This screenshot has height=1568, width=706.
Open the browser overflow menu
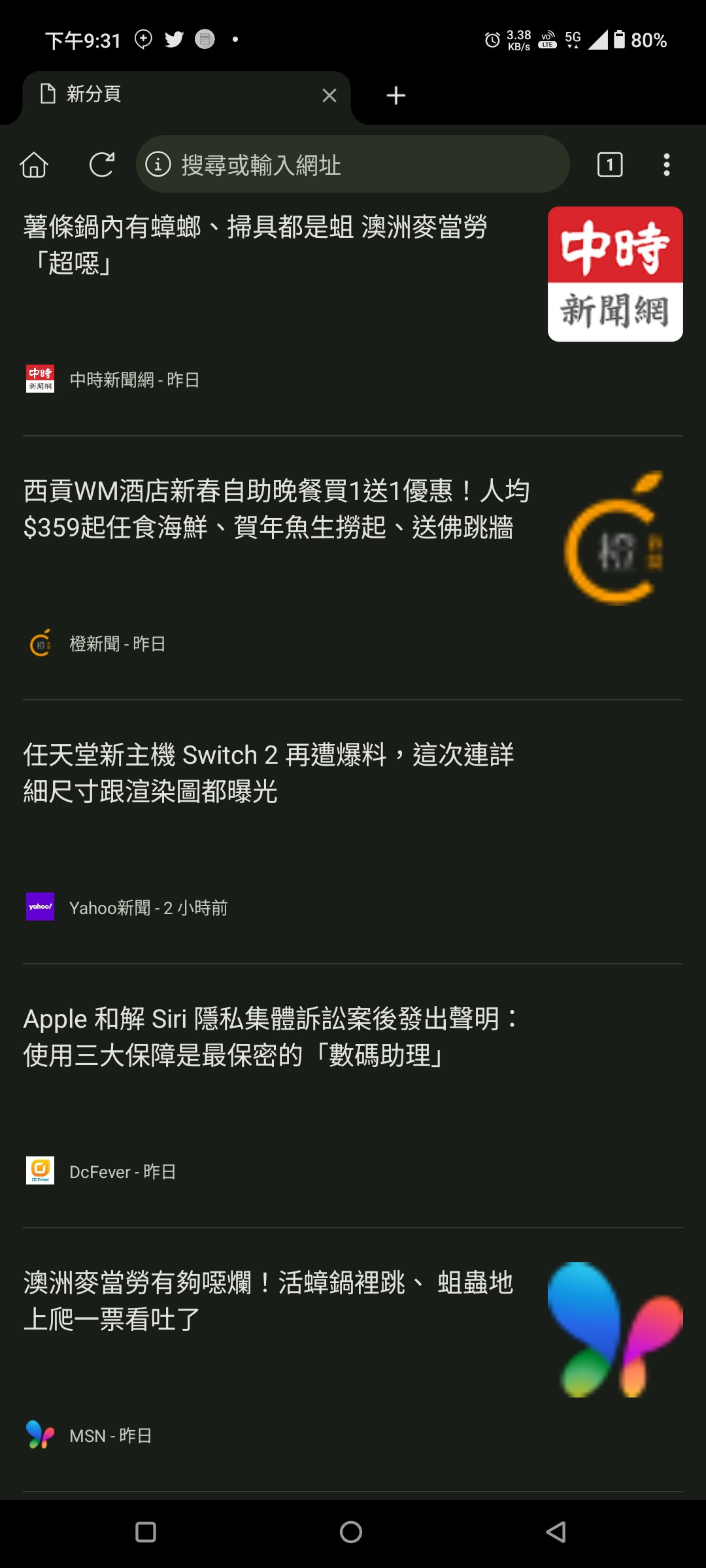tap(666, 165)
